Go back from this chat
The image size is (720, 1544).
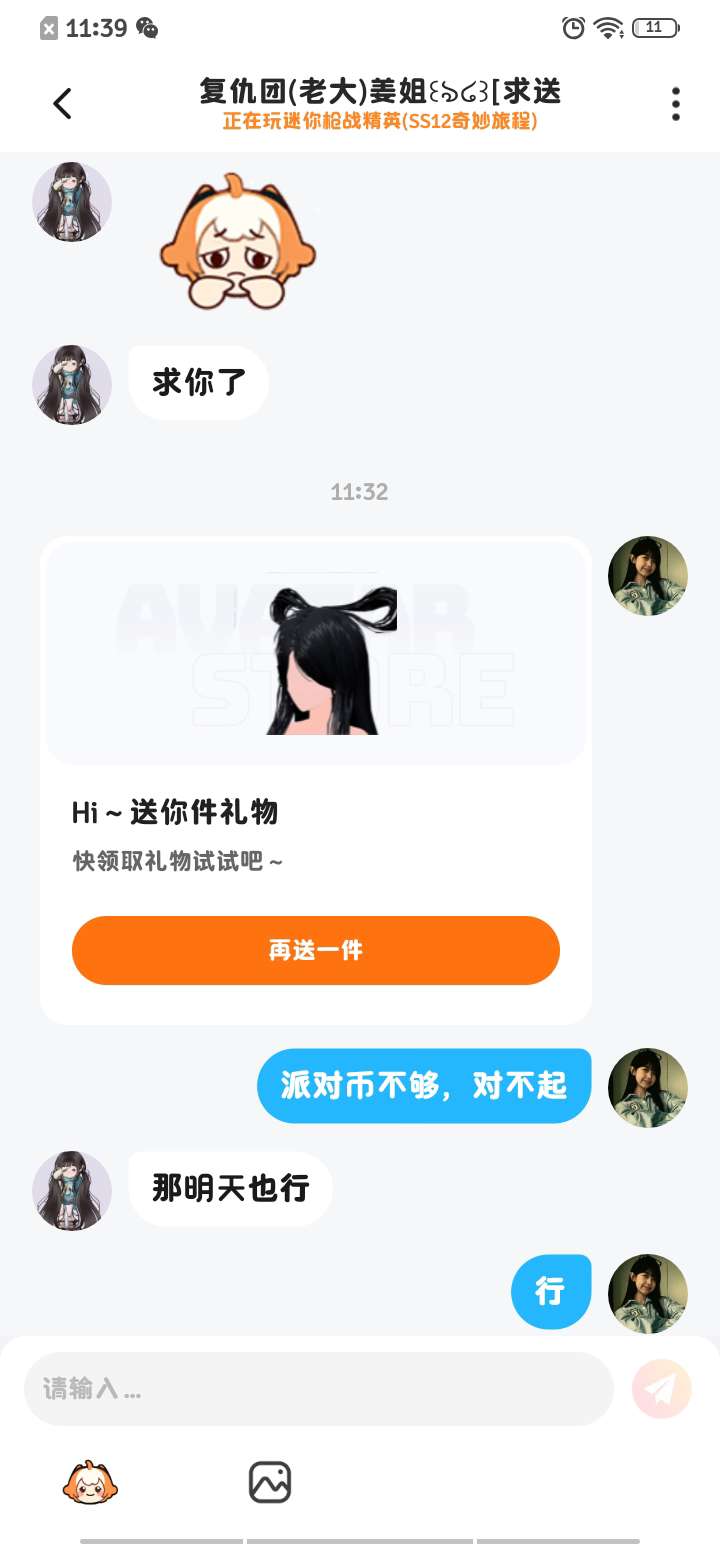(62, 104)
